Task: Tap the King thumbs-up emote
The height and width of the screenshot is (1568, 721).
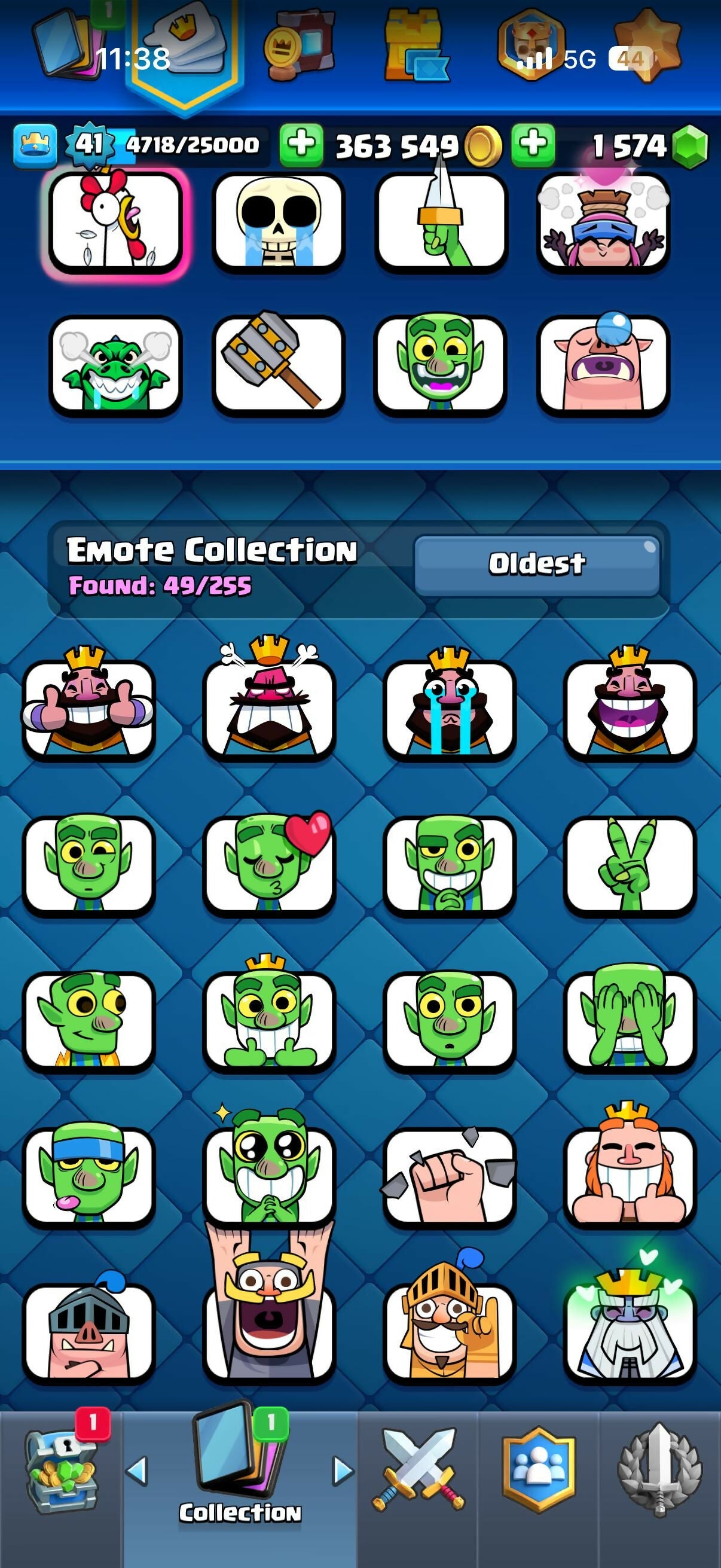Action: [89, 709]
